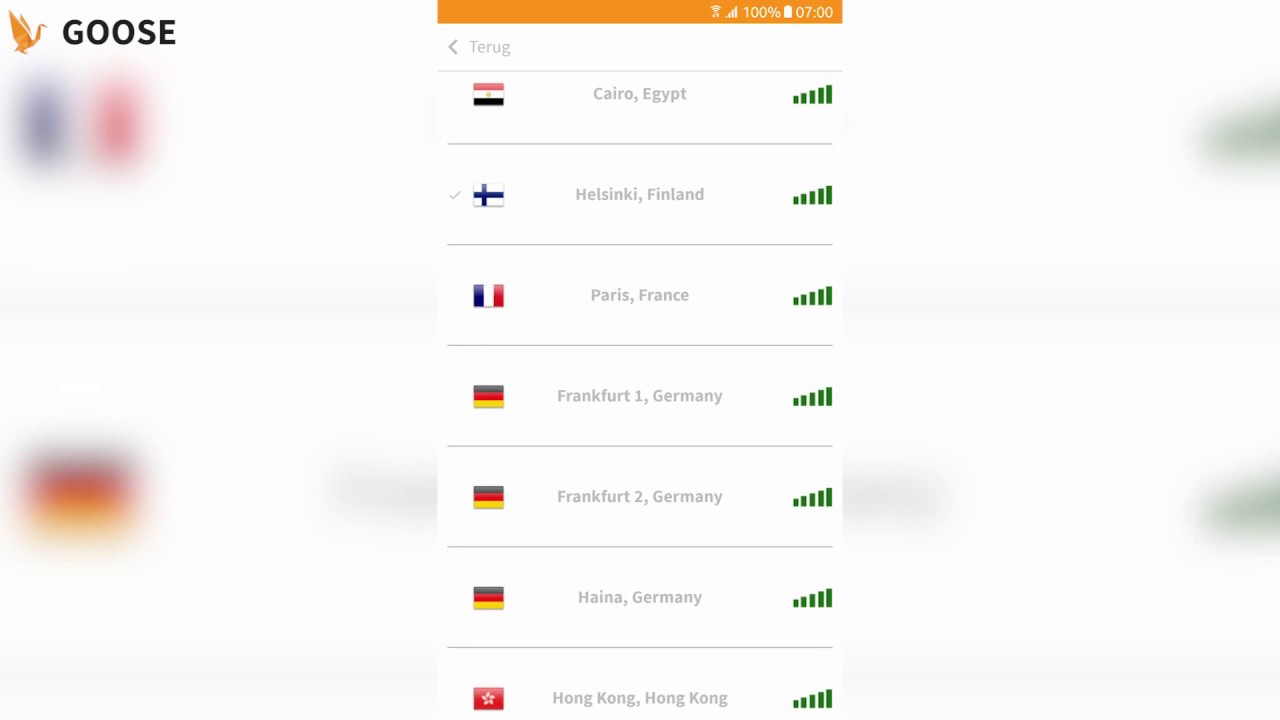
Task: Go back with the Terug button
Action: click(x=480, y=47)
